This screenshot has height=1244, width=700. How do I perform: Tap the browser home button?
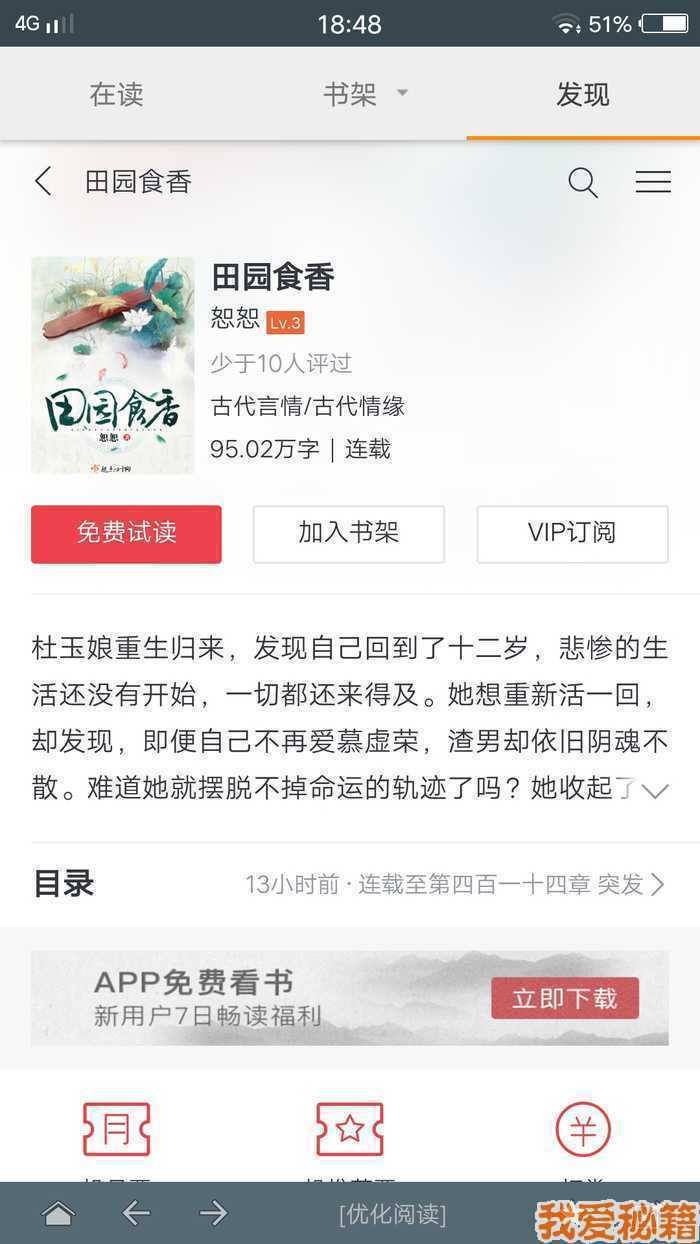click(x=58, y=1214)
